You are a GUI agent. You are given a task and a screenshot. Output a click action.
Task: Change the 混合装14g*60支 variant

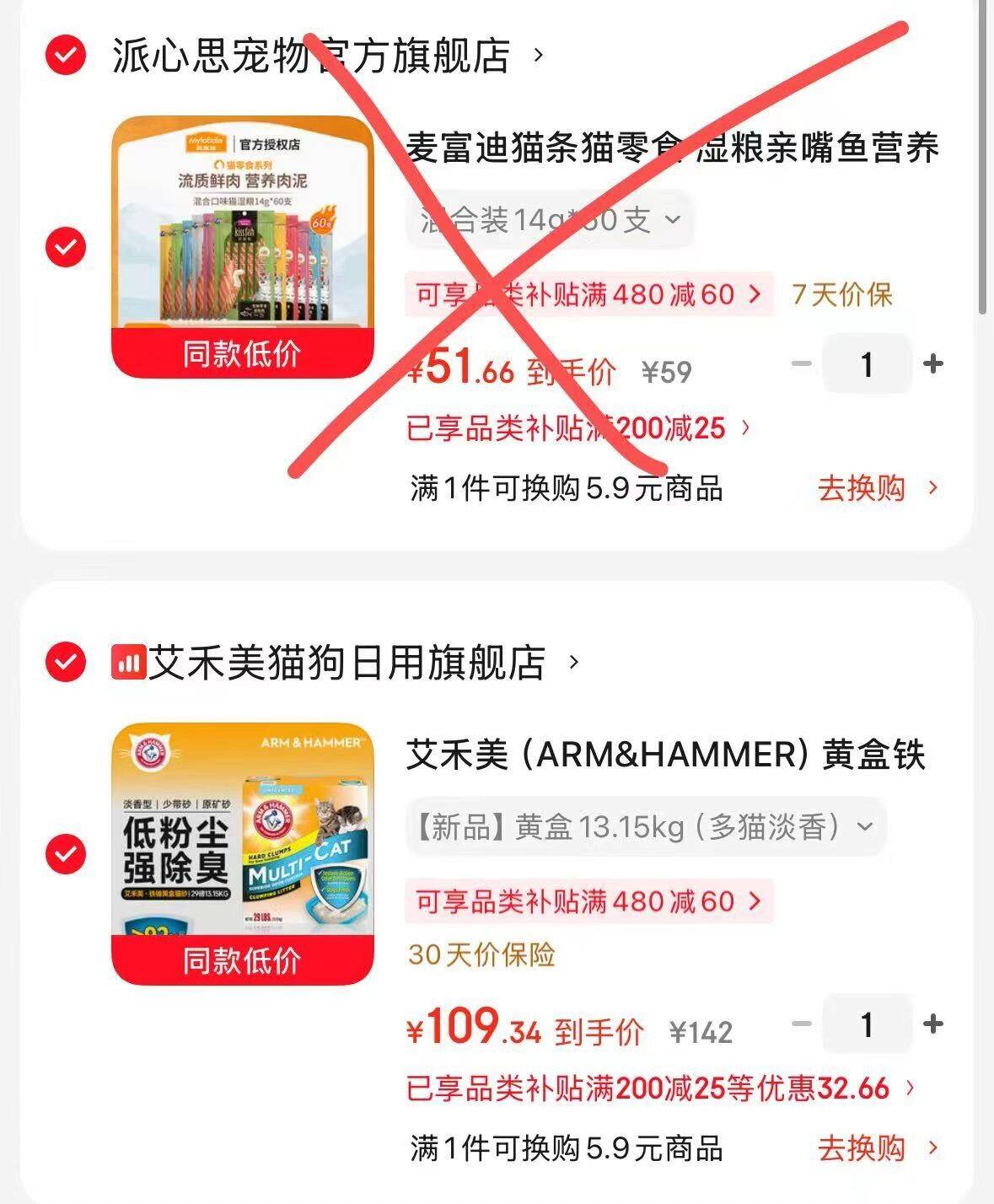pos(551,220)
